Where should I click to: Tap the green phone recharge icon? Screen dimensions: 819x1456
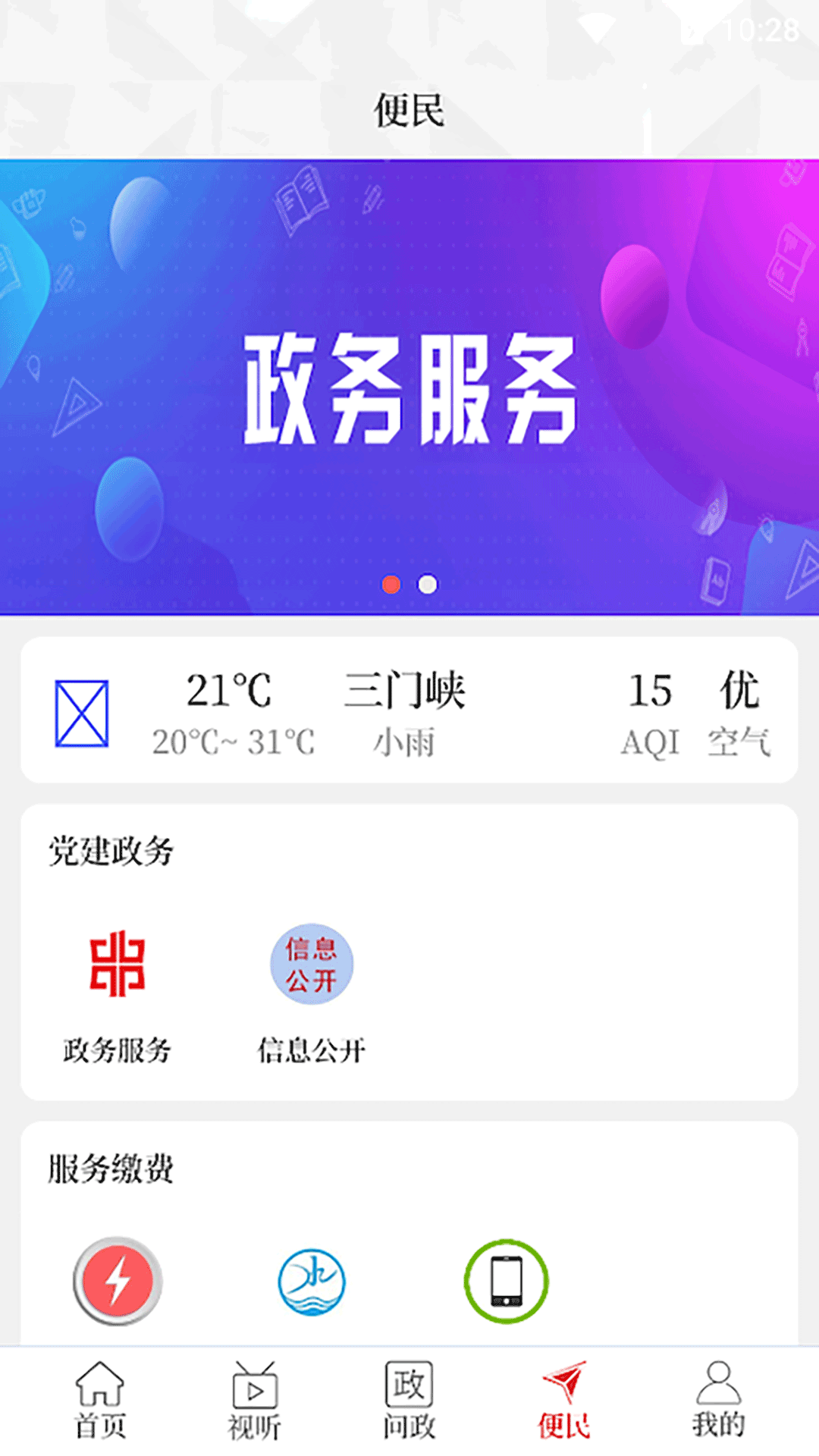click(x=505, y=1279)
